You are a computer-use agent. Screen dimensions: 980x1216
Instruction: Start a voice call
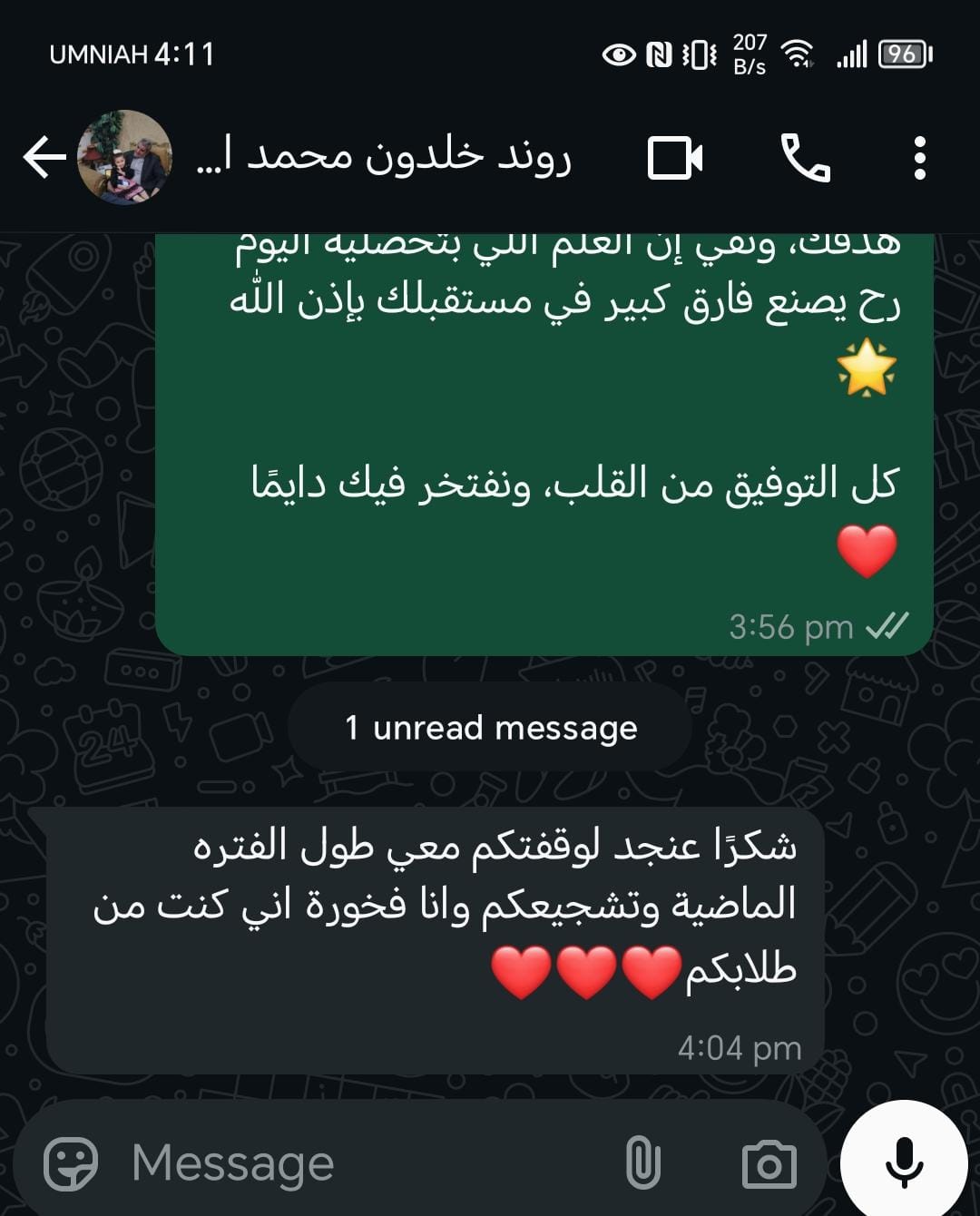point(805,158)
